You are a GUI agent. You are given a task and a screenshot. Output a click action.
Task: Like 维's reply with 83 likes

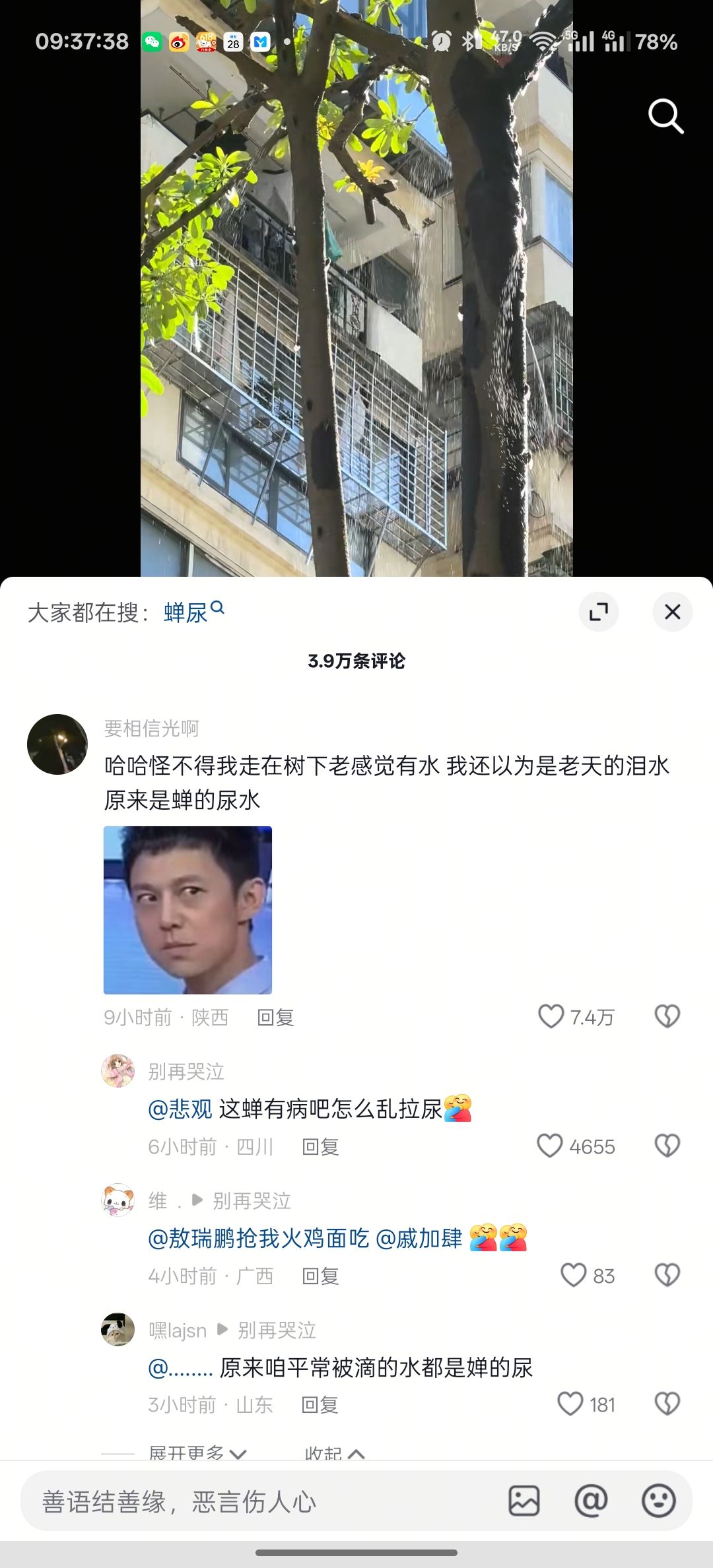[x=573, y=1275]
